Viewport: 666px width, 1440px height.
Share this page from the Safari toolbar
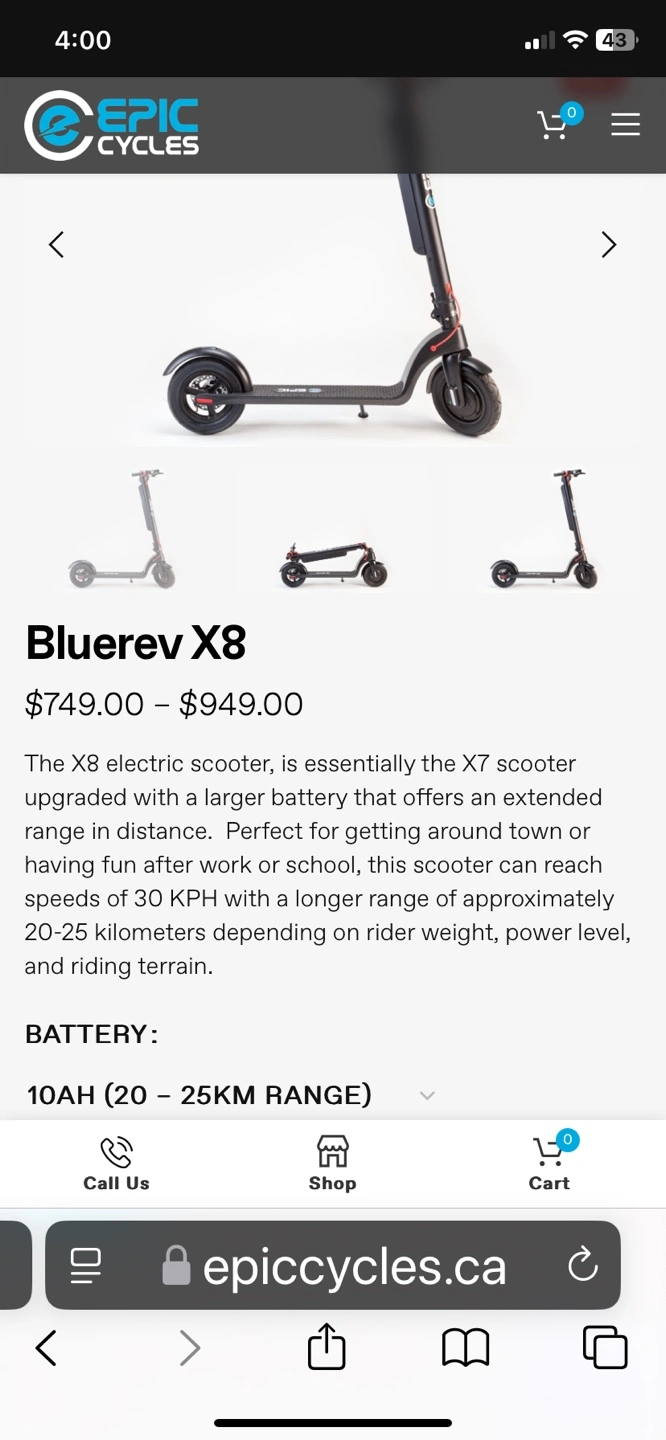click(x=326, y=1346)
